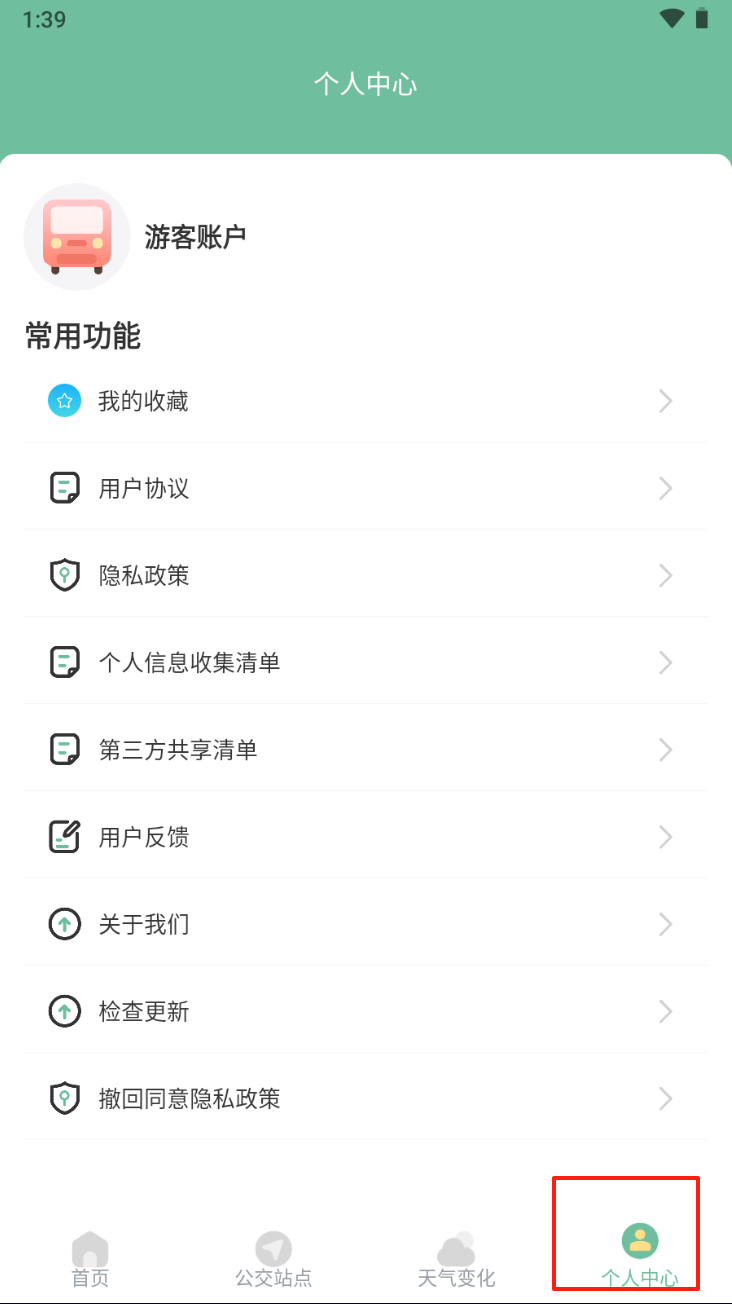Tap 检查更新 to check updates
This screenshot has height=1304, width=732.
click(x=365, y=1011)
